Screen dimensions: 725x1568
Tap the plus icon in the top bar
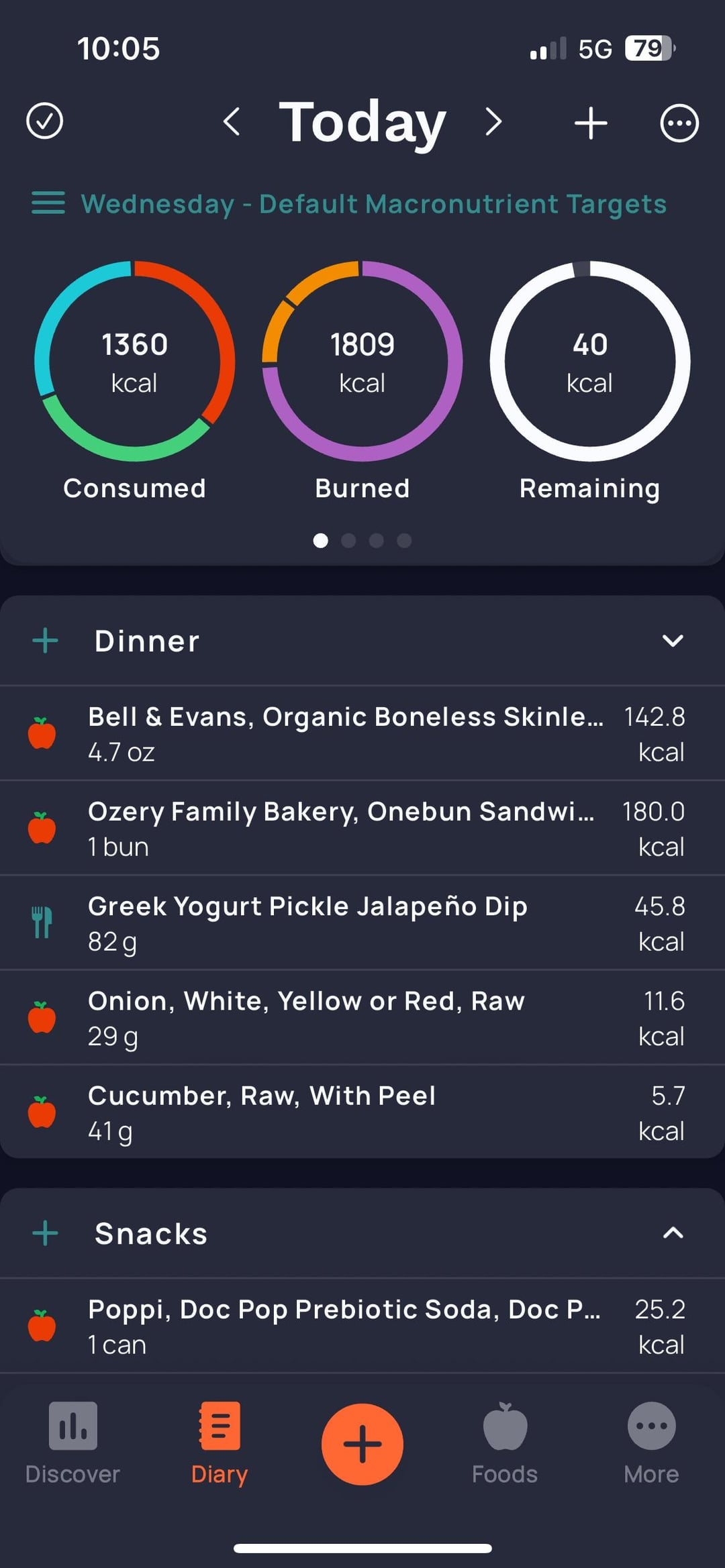pos(591,123)
